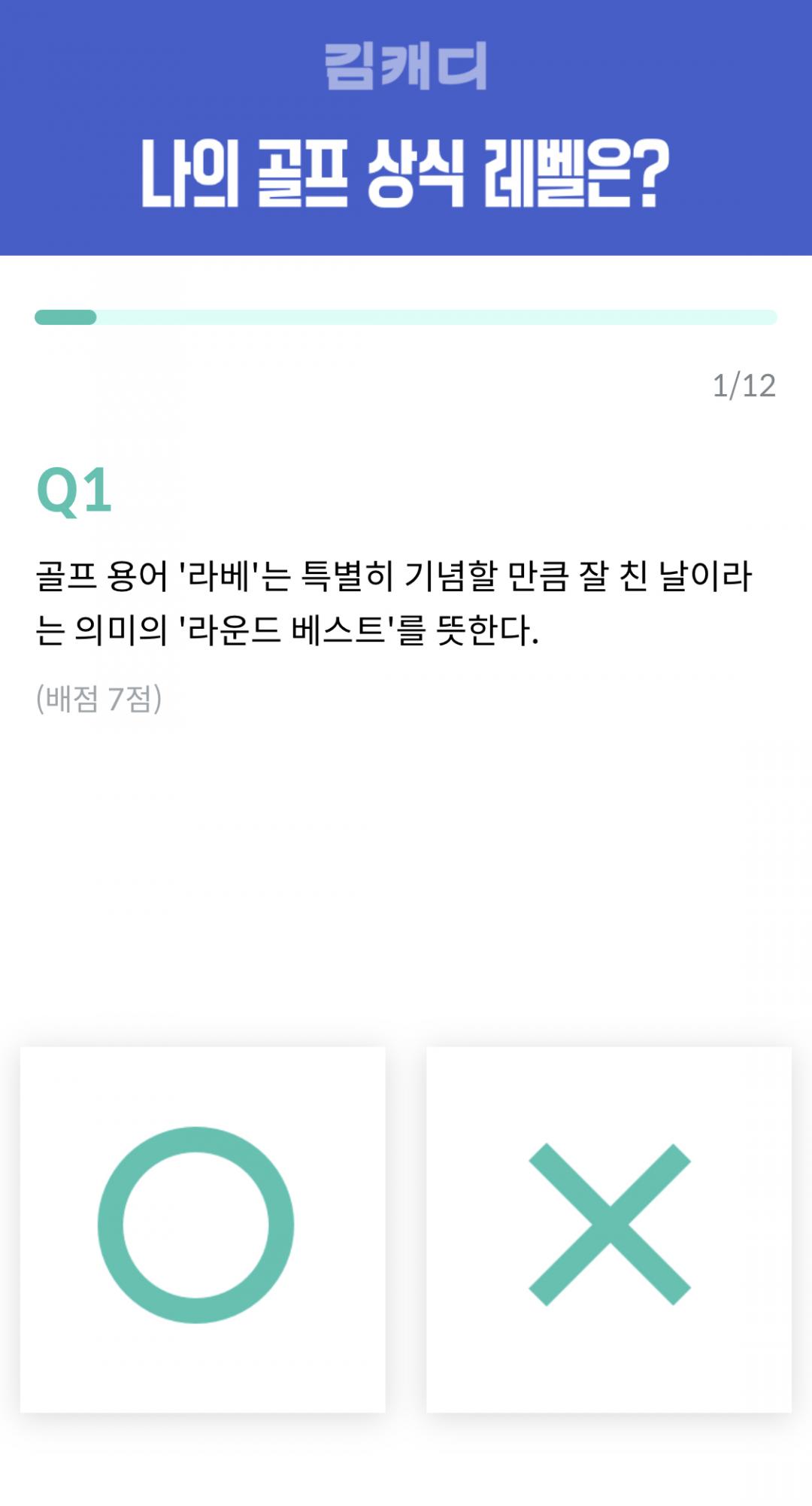Answer O (true) for question 1
The width and height of the screenshot is (812, 1506).
[x=202, y=1228]
